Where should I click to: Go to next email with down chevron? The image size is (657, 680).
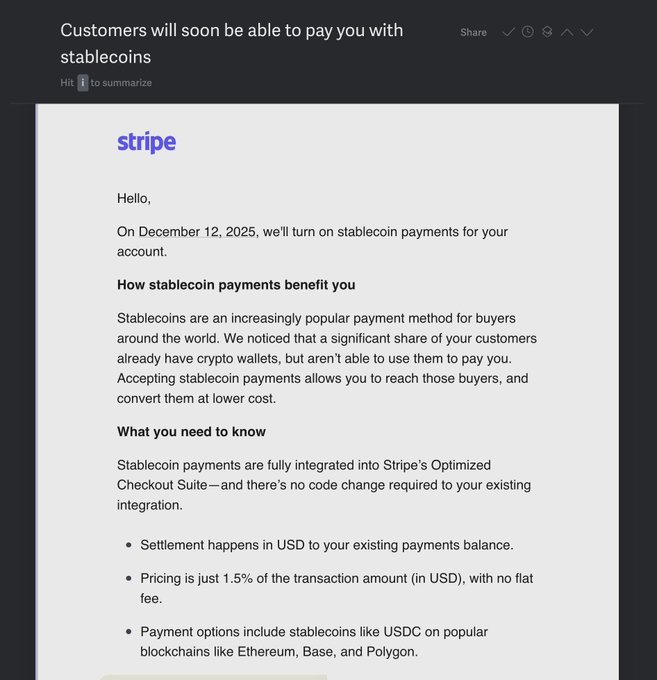pyautogui.click(x=587, y=32)
